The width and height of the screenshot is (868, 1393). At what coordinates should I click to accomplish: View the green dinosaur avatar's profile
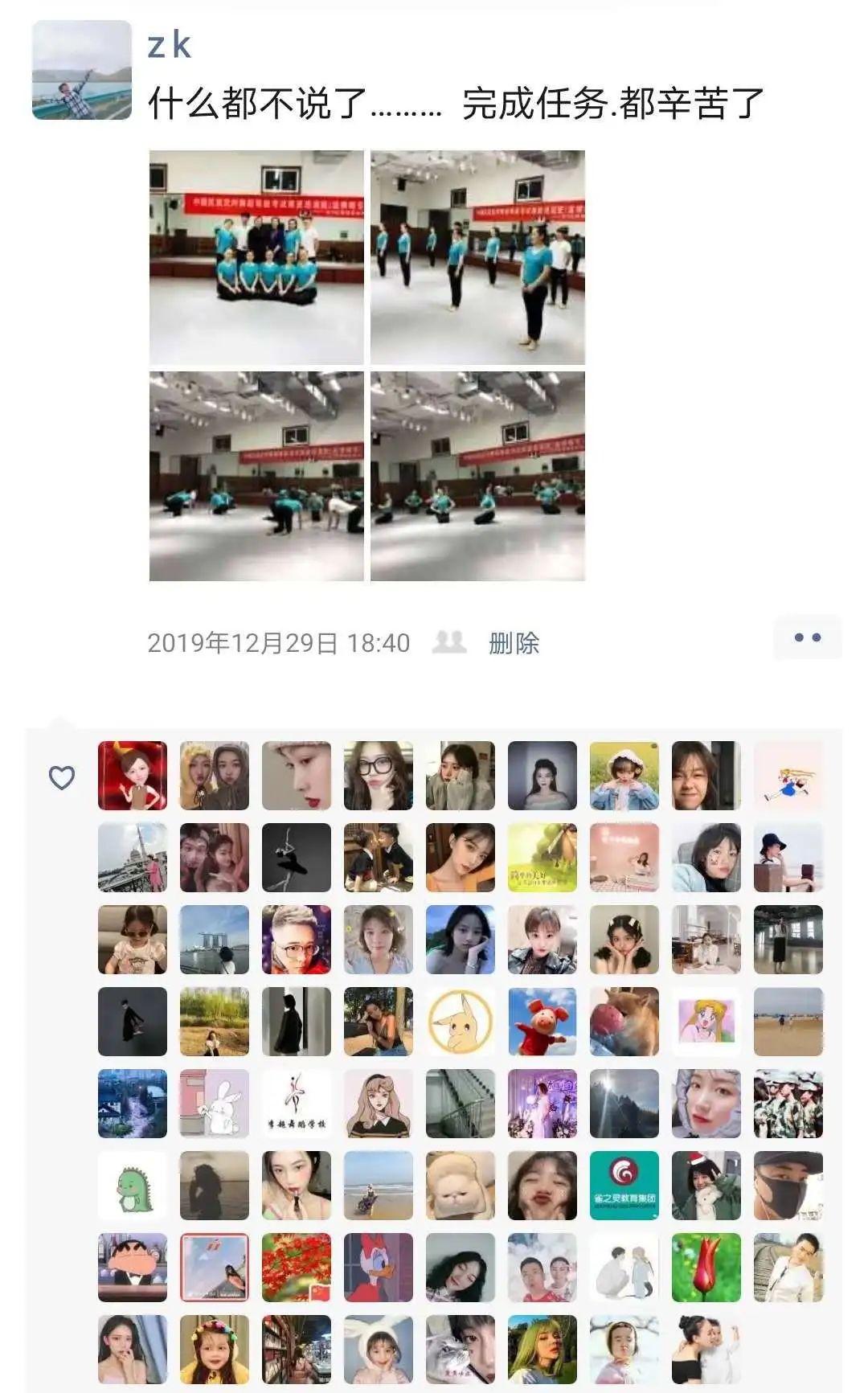coord(133,1186)
